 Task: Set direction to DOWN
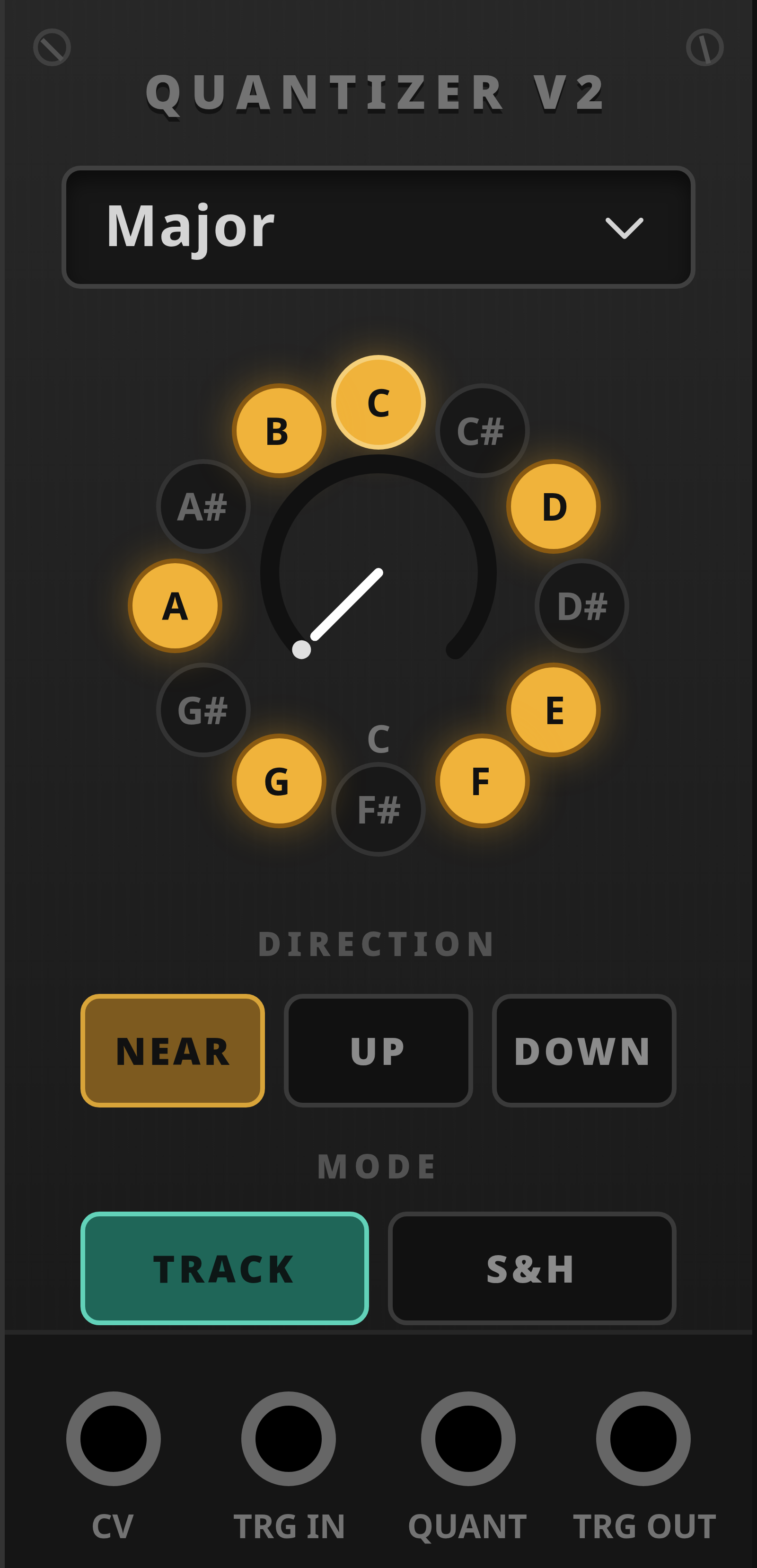coord(583,1051)
